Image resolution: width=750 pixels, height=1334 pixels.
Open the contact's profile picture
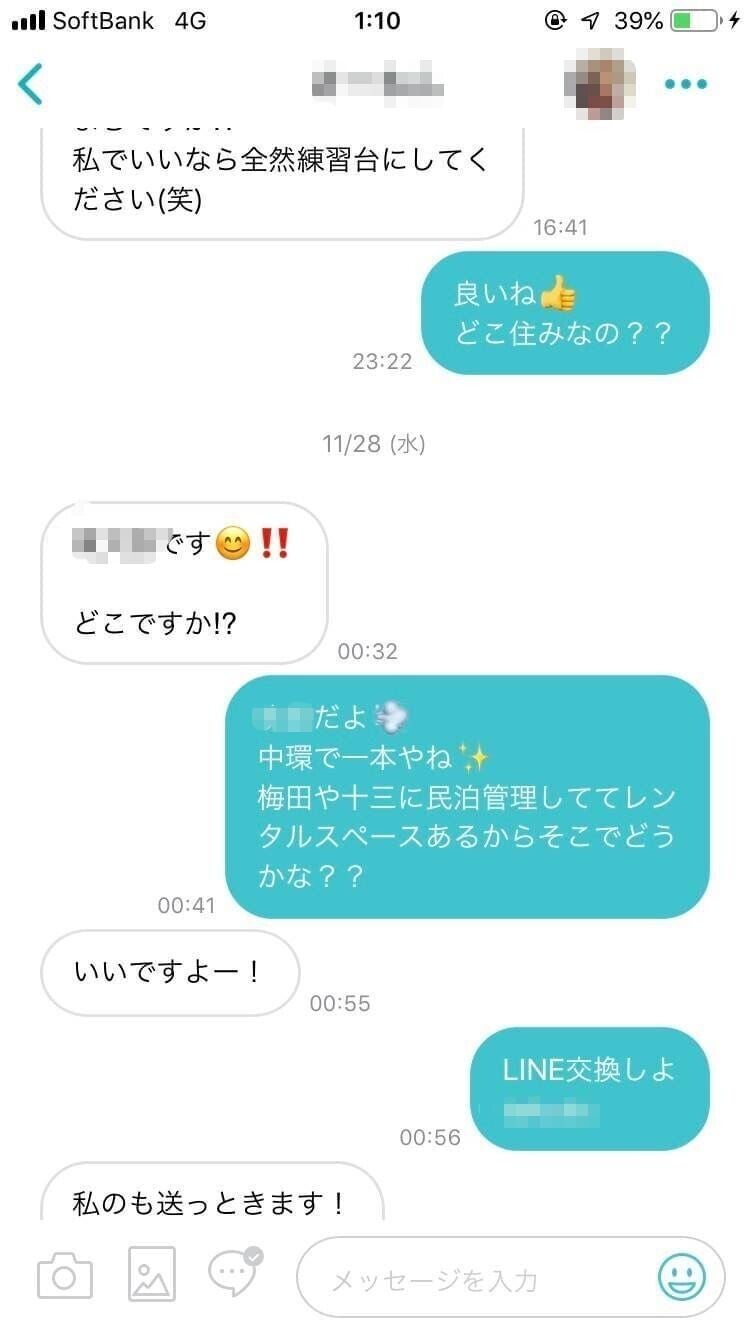point(598,84)
